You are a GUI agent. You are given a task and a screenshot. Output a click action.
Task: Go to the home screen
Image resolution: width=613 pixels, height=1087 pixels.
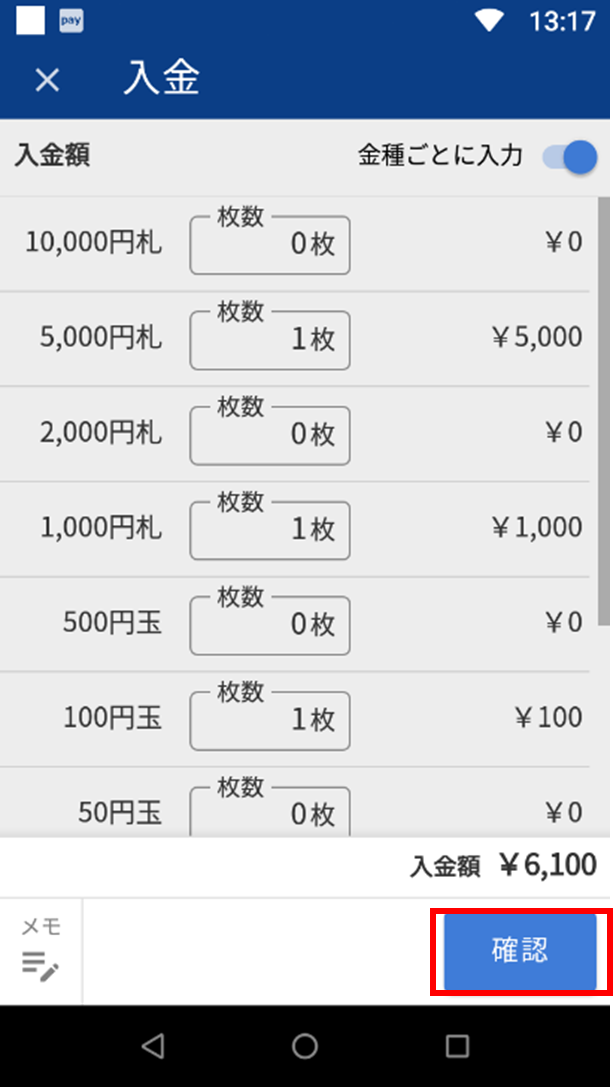click(305, 1047)
